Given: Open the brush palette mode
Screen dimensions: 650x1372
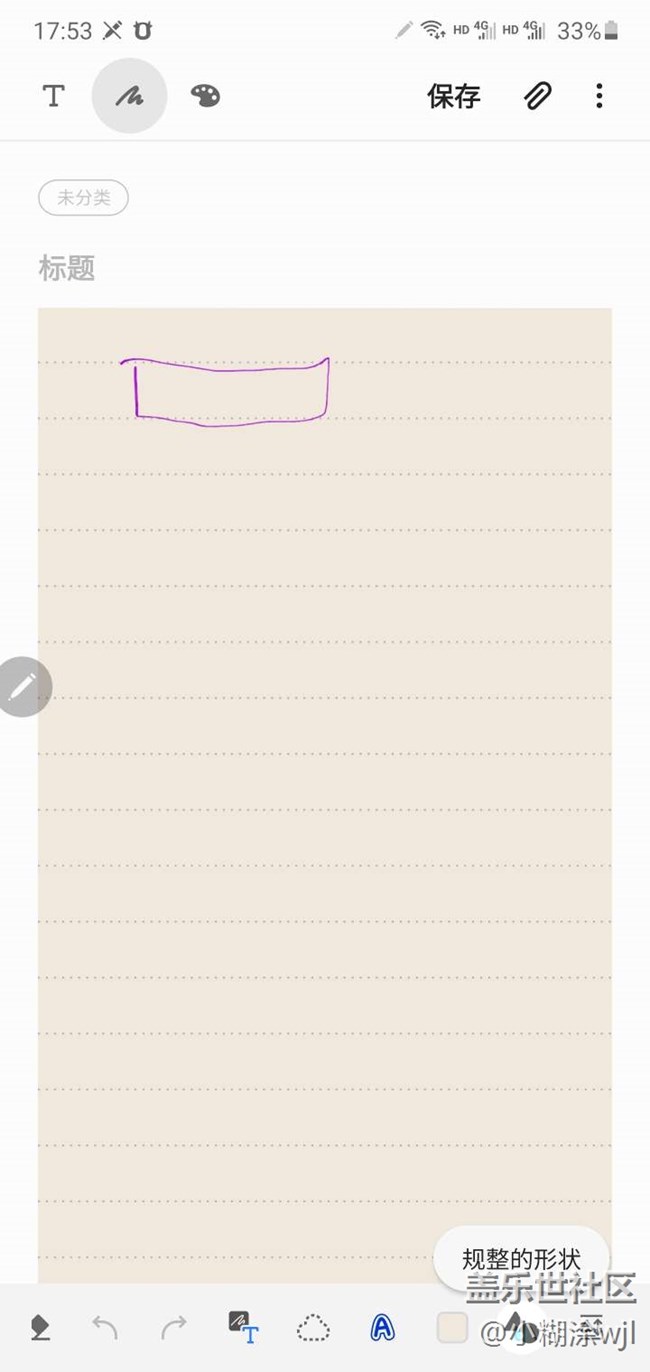Looking at the screenshot, I should (205, 96).
